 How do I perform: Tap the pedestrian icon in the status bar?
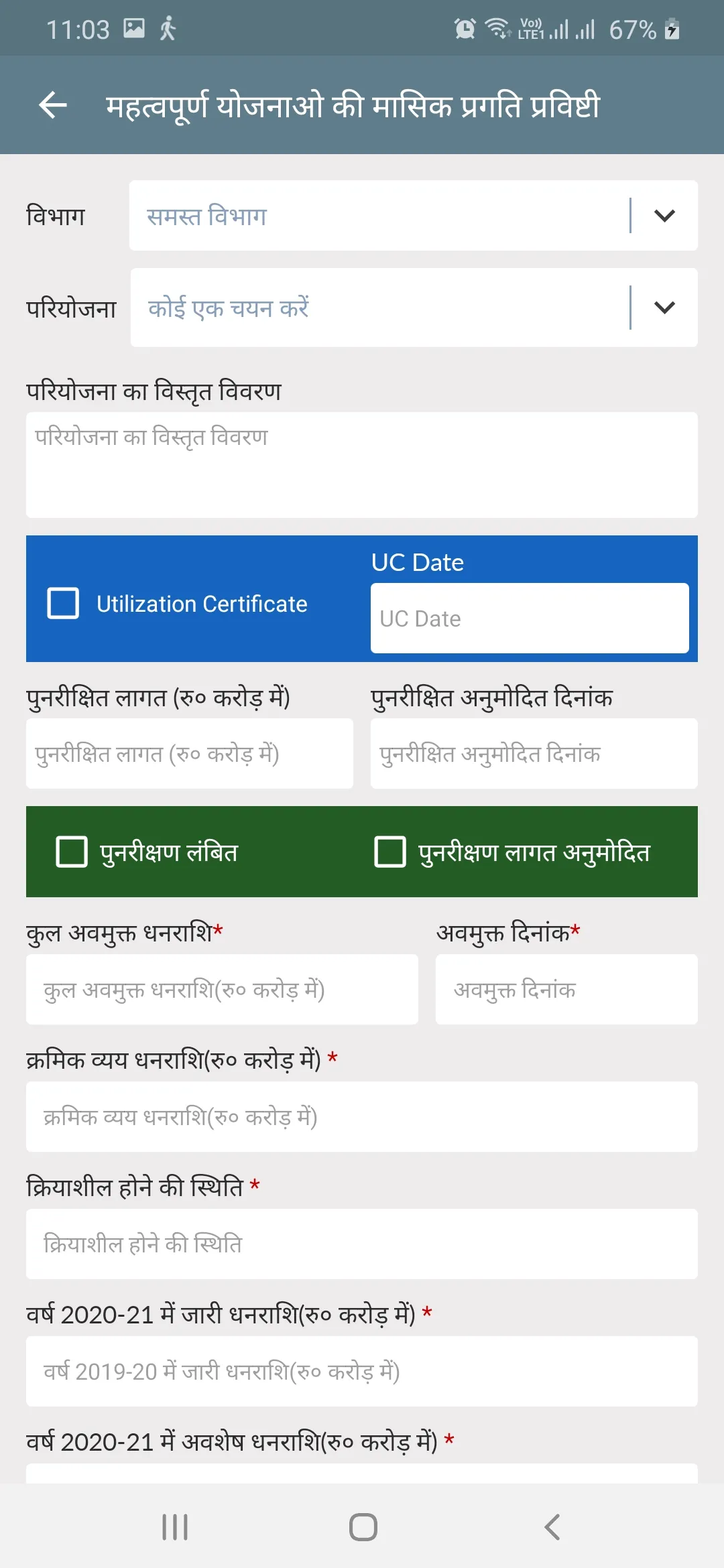coord(168,27)
